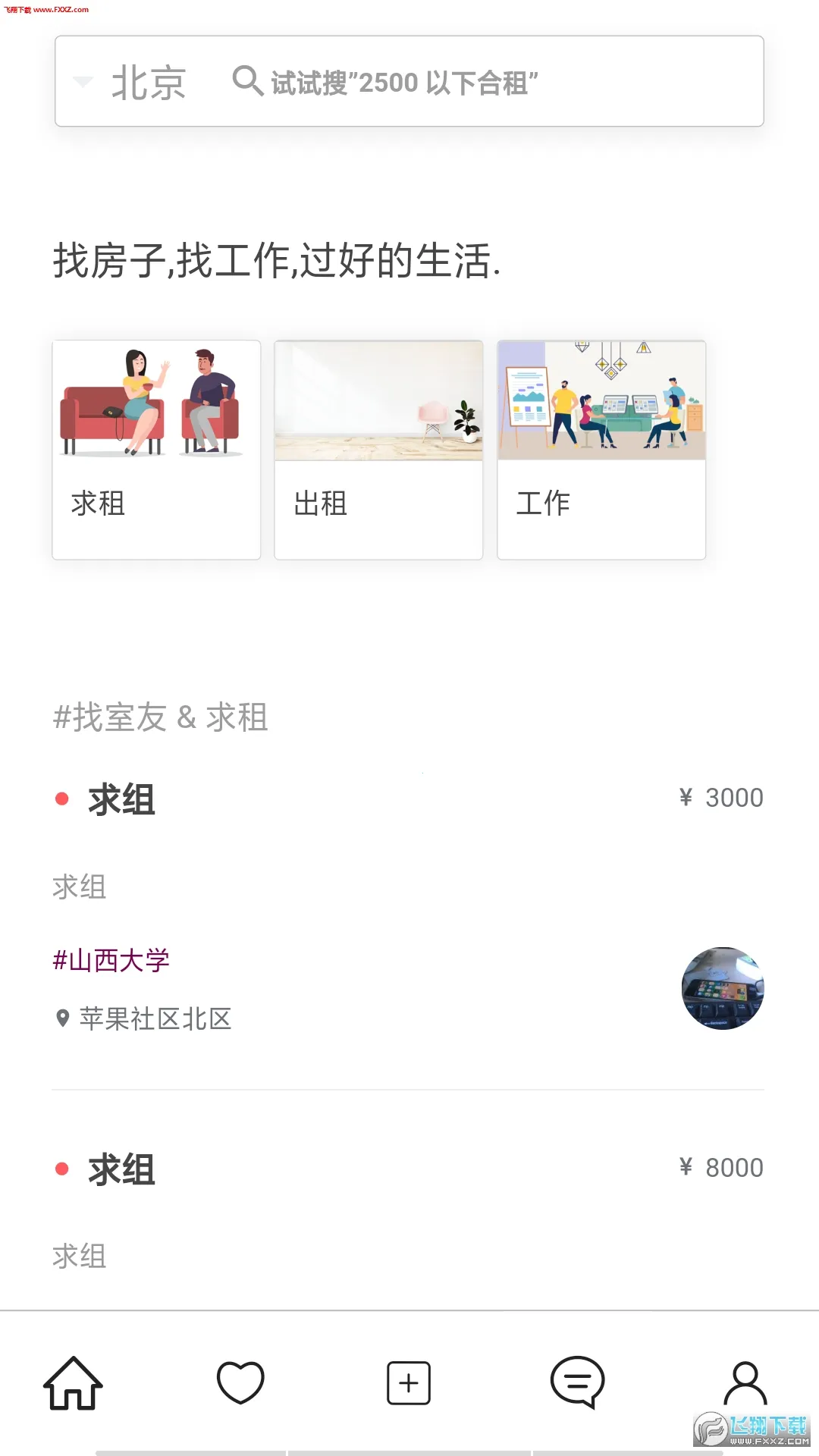819x1456 pixels.
Task: Open the 工作 category card
Action: pyautogui.click(x=601, y=450)
